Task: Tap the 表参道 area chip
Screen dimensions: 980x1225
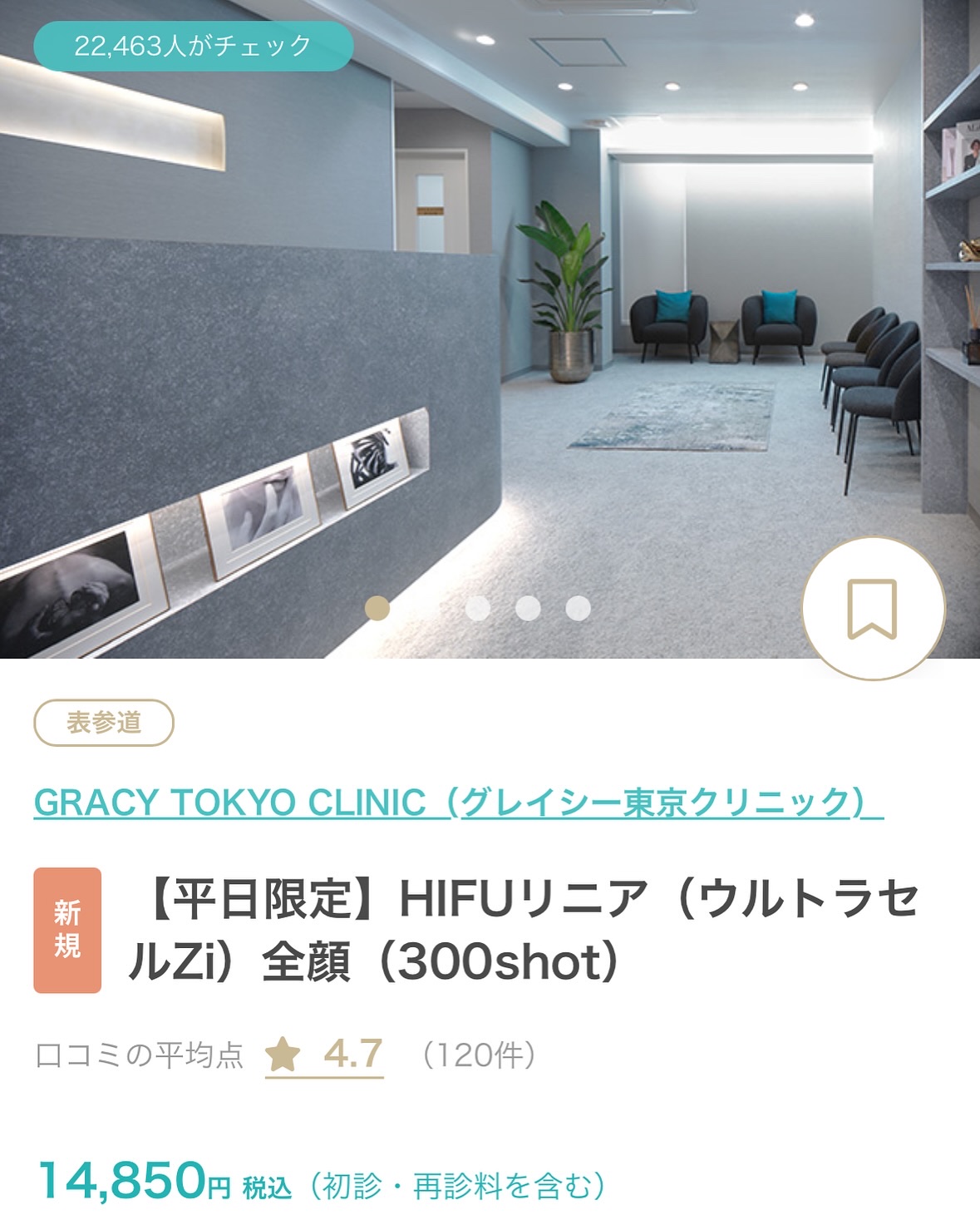Action: (104, 723)
